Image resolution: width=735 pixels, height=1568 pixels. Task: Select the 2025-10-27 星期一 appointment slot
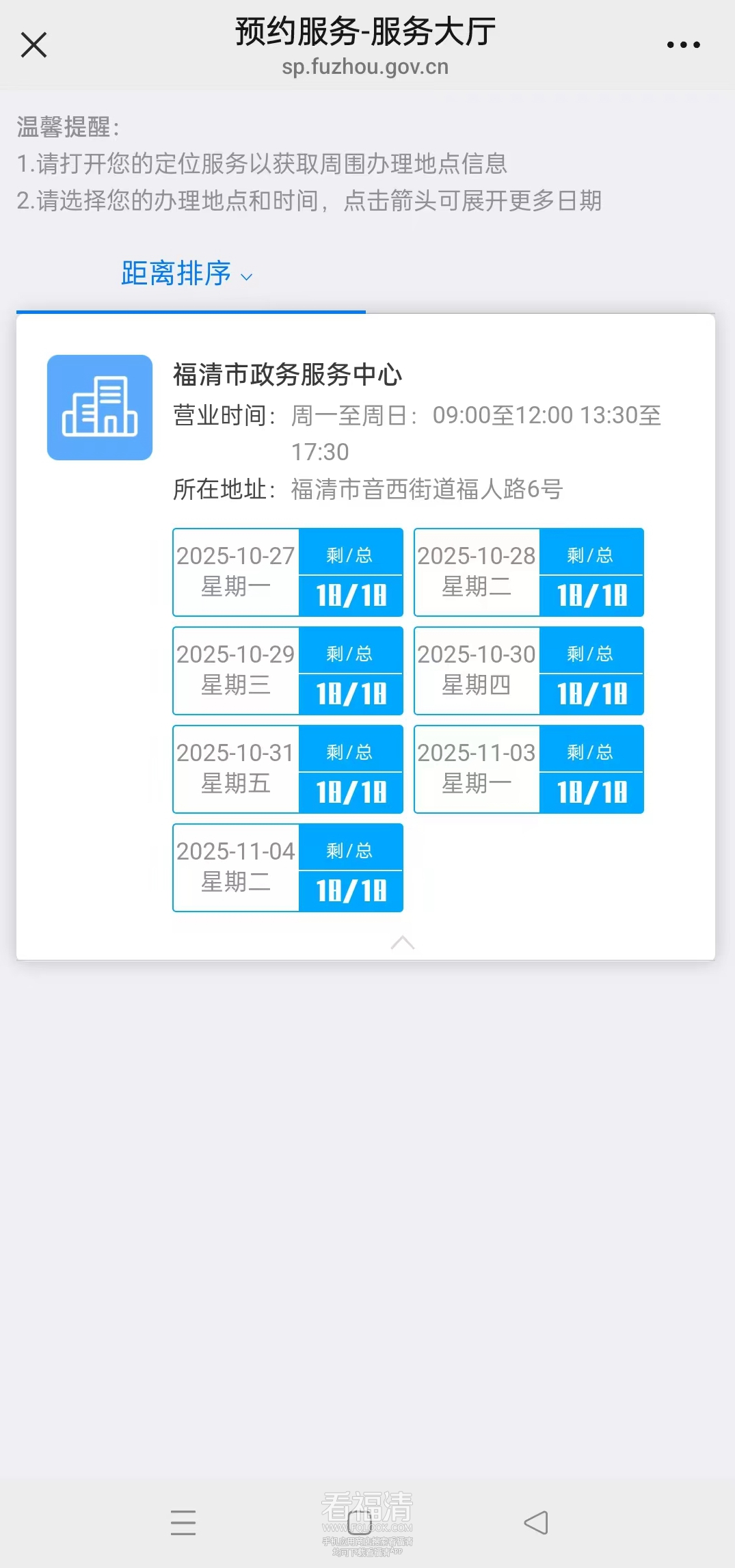(x=288, y=572)
